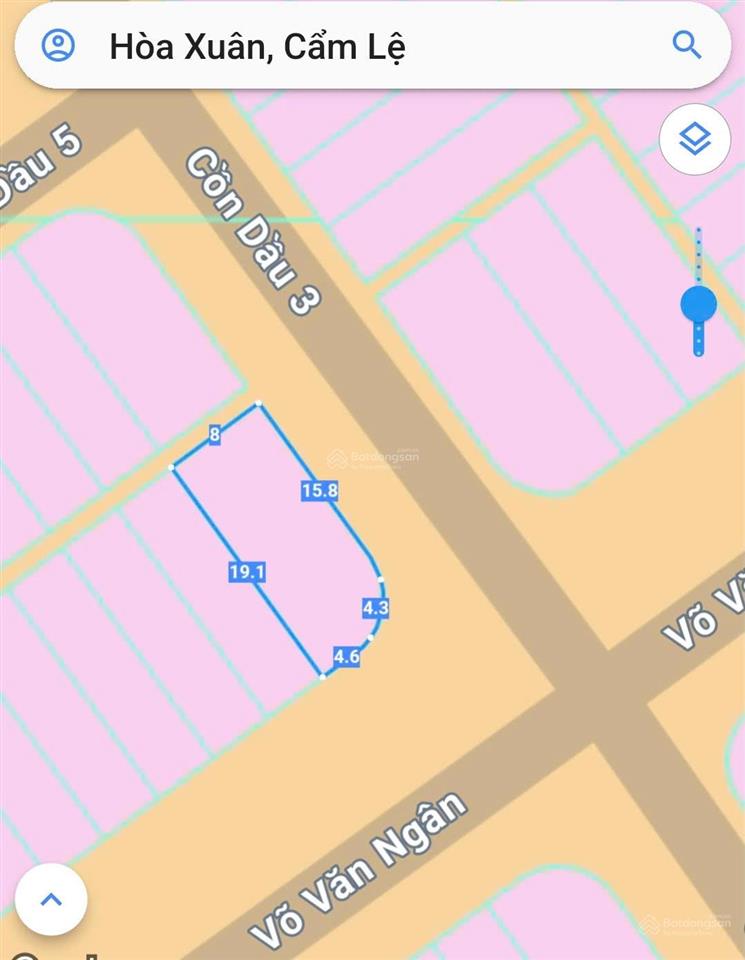
Task: Expand the bottom panel with up arrow
Action: pos(51,899)
